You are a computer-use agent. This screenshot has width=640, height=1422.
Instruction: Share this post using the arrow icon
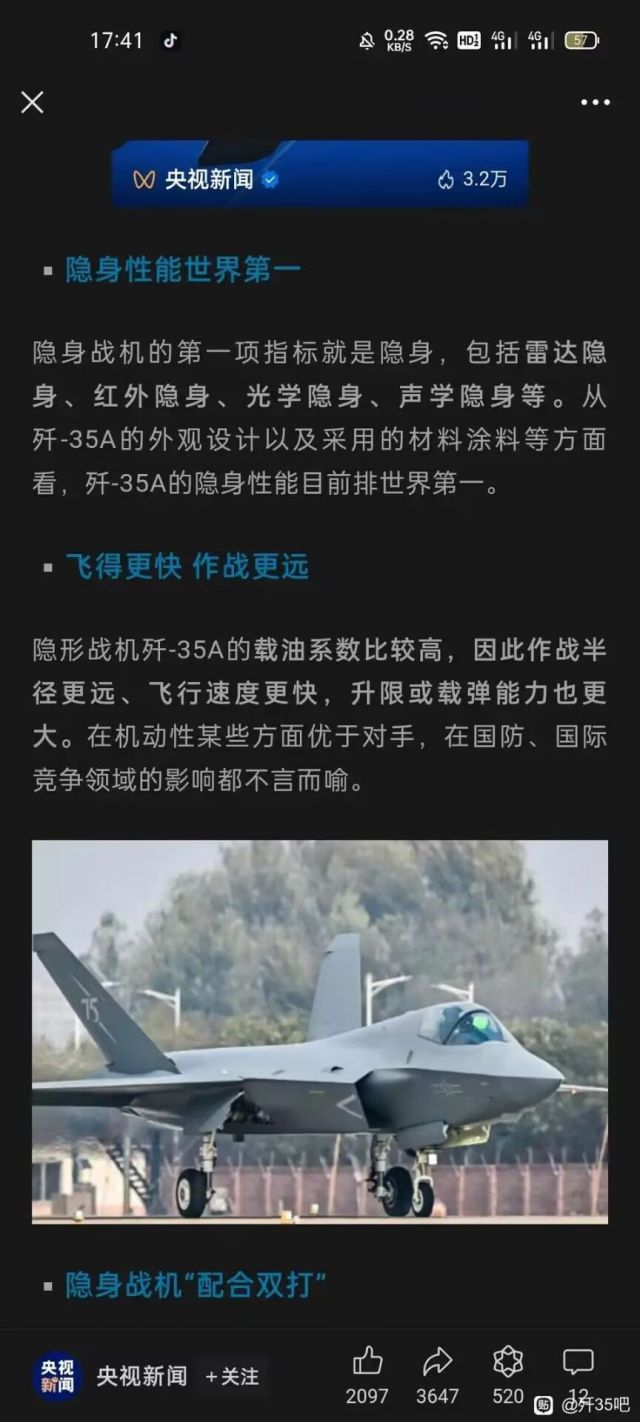(x=438, y=1362)
